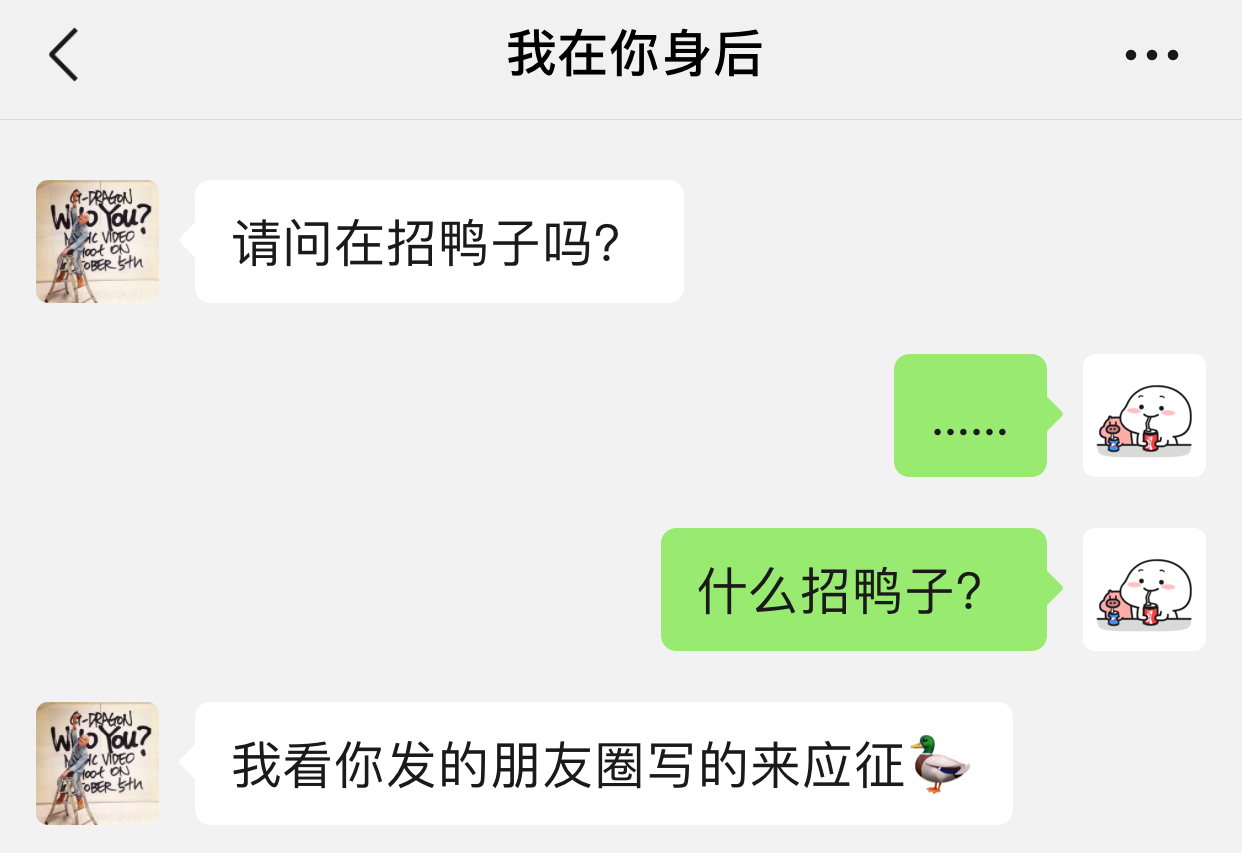The width and height of the screenshot is (1242, 853).
Task: Open sender's avatar beside 请问在招鸭子吗
Action: tap(97, 241)
